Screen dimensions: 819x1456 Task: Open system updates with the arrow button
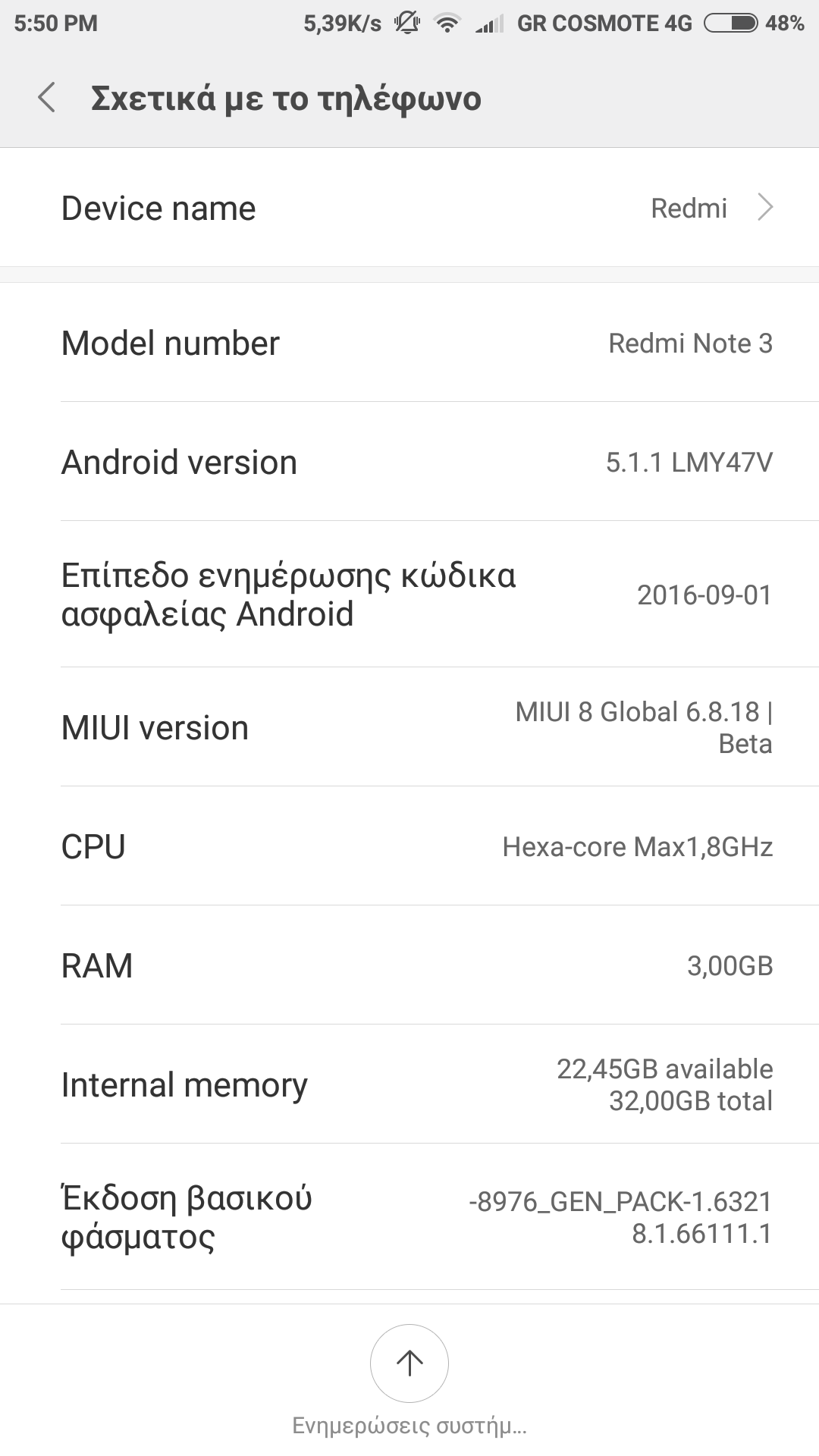click(409, 1363)
